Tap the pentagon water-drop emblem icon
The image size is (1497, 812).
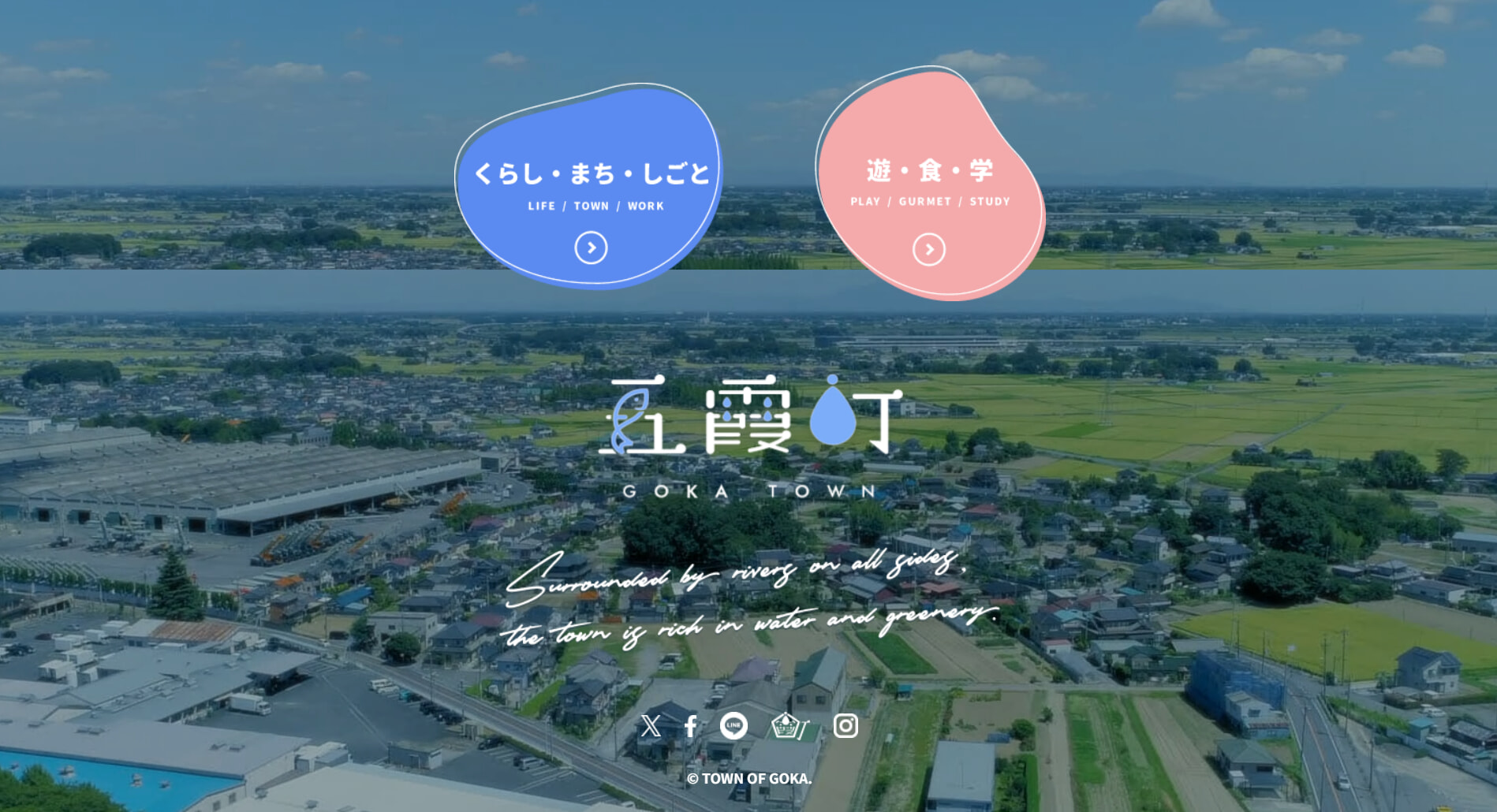[x=788, y=726]
